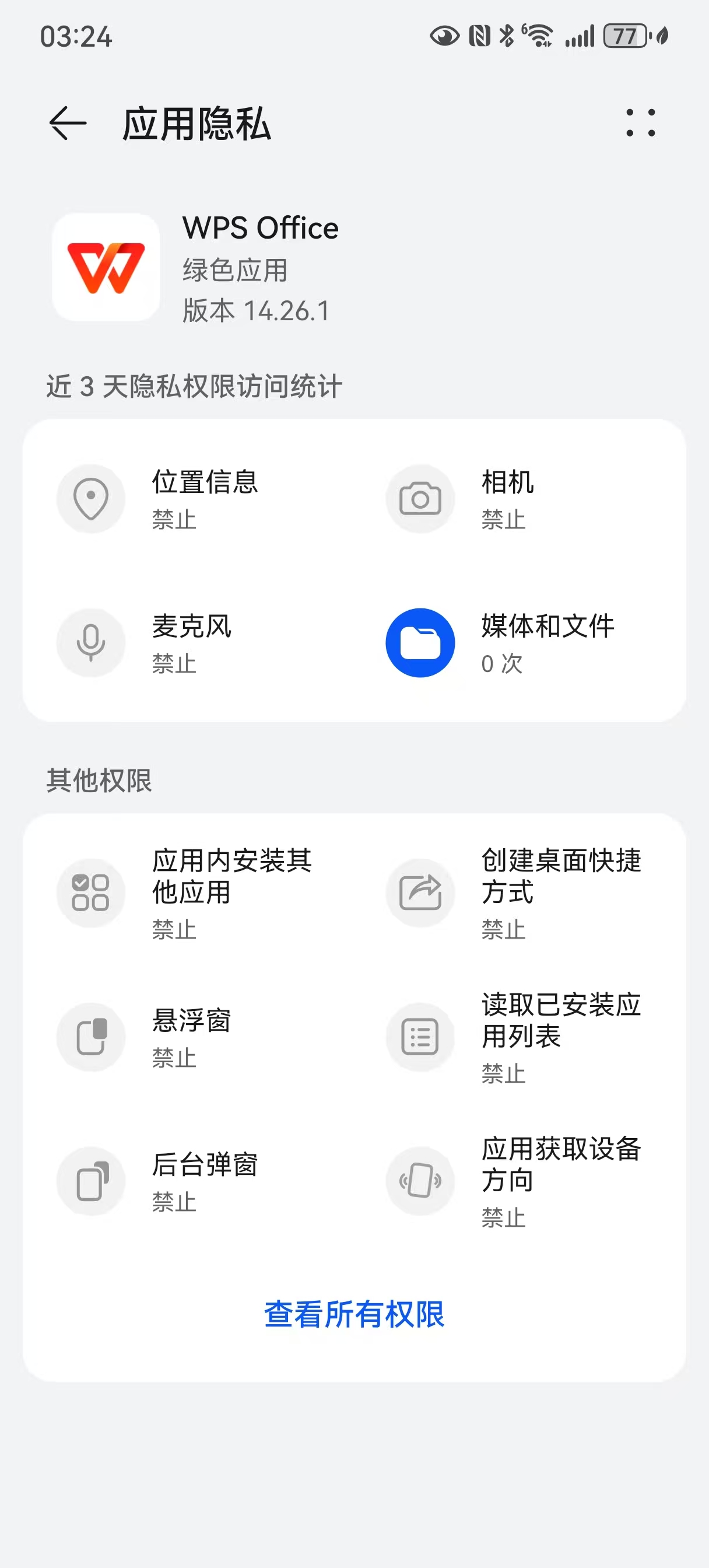Screen dimensions: 709x1568
Task: Open 位置信息 permission setting
Action: (x=189, y=499)
